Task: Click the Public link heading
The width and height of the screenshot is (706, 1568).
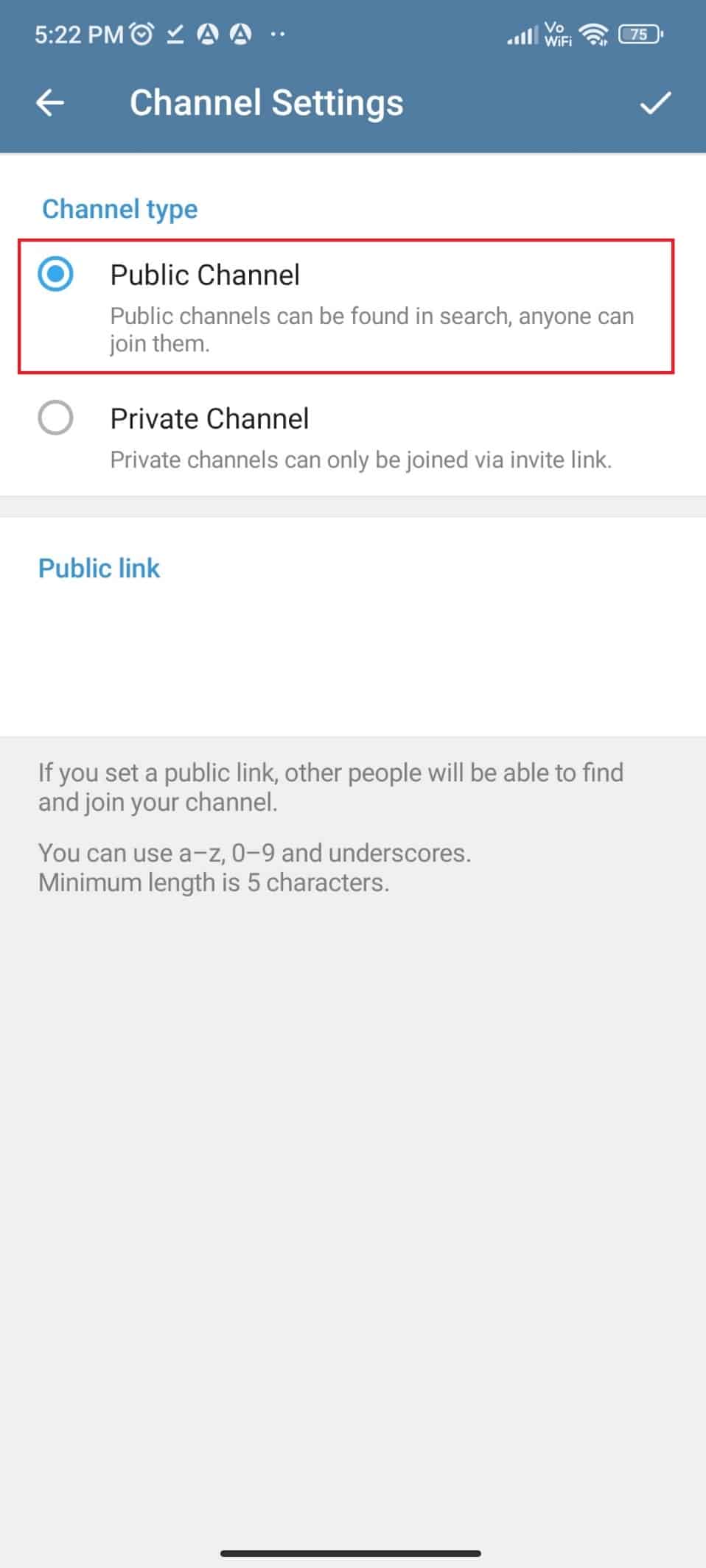Action: click(x=99, y=568)
